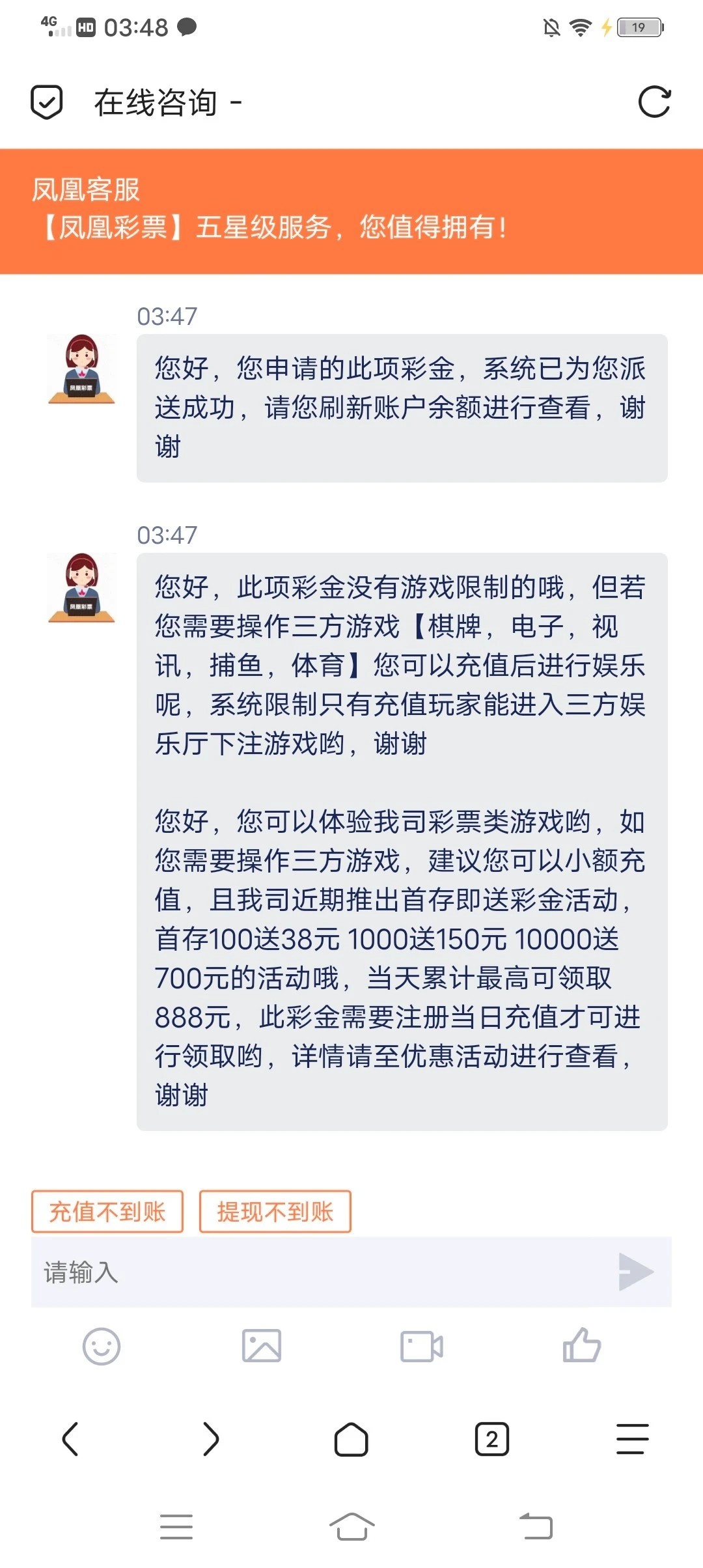Open the browser home page
This screenshot has height=1568, width=703.
351,1439
